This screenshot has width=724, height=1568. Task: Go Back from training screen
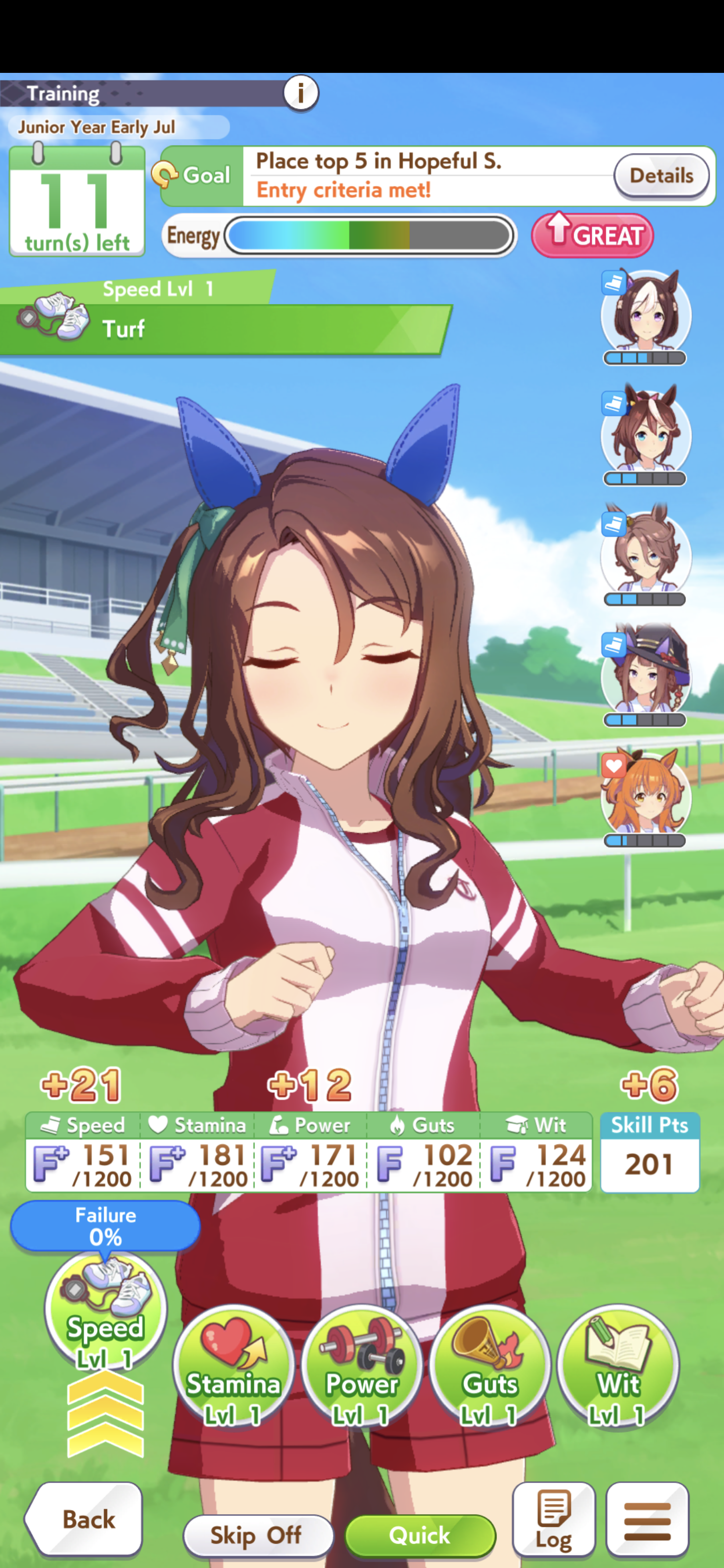(83, 1519)
